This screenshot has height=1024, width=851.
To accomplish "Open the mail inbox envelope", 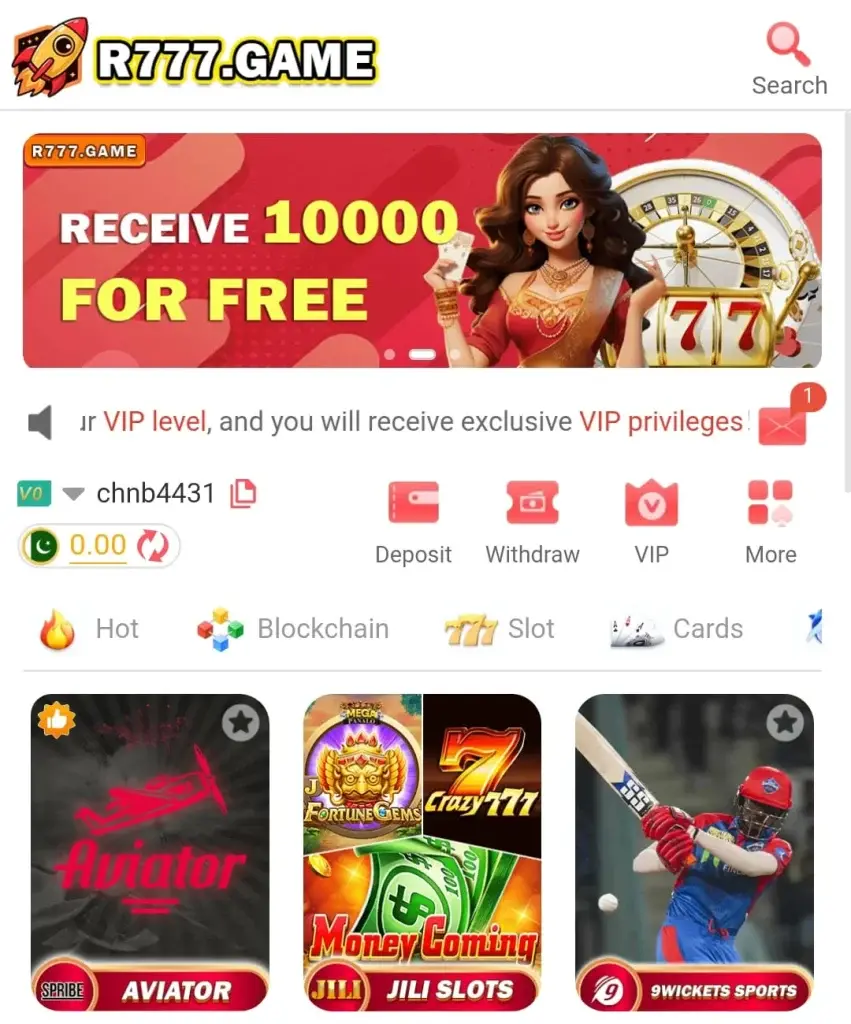I will [782, 423].
